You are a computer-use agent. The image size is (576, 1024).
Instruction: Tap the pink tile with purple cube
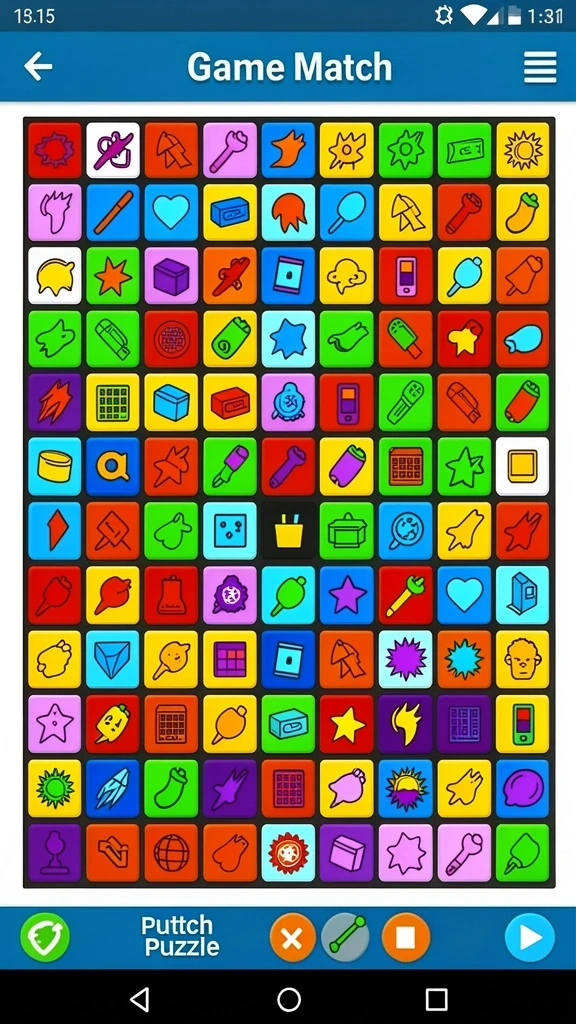point(171,276)
